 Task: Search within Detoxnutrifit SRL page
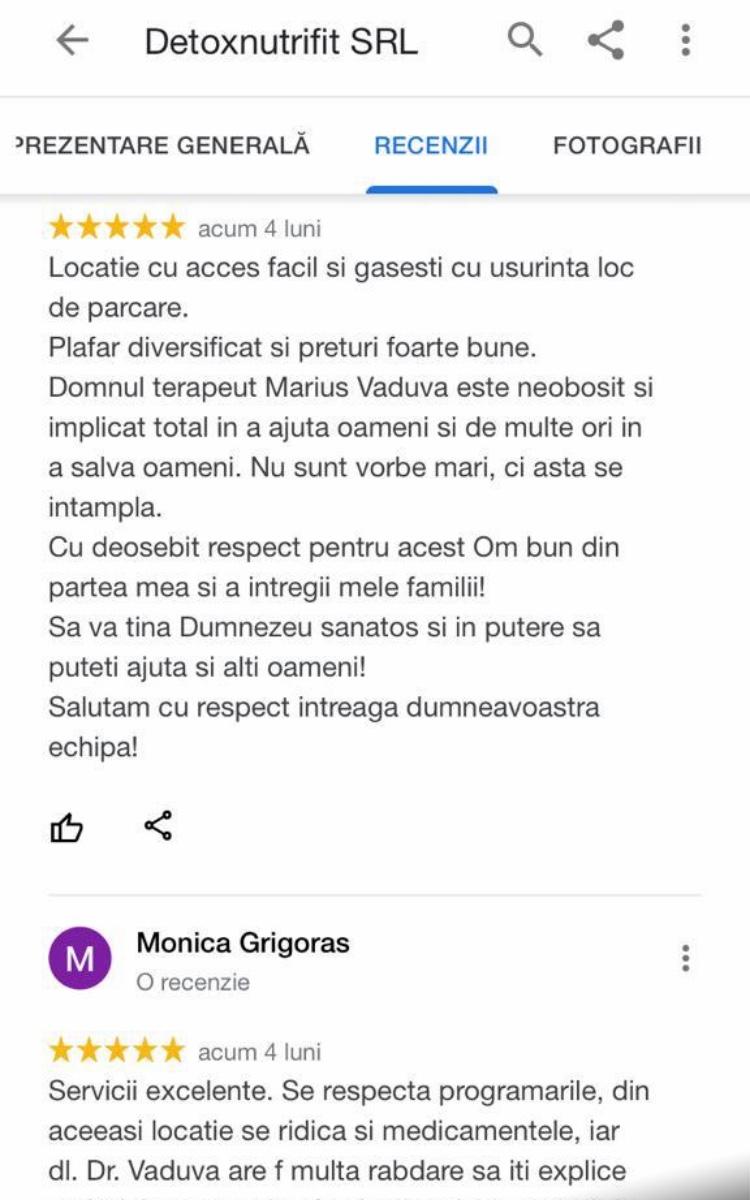pos(525,41)
